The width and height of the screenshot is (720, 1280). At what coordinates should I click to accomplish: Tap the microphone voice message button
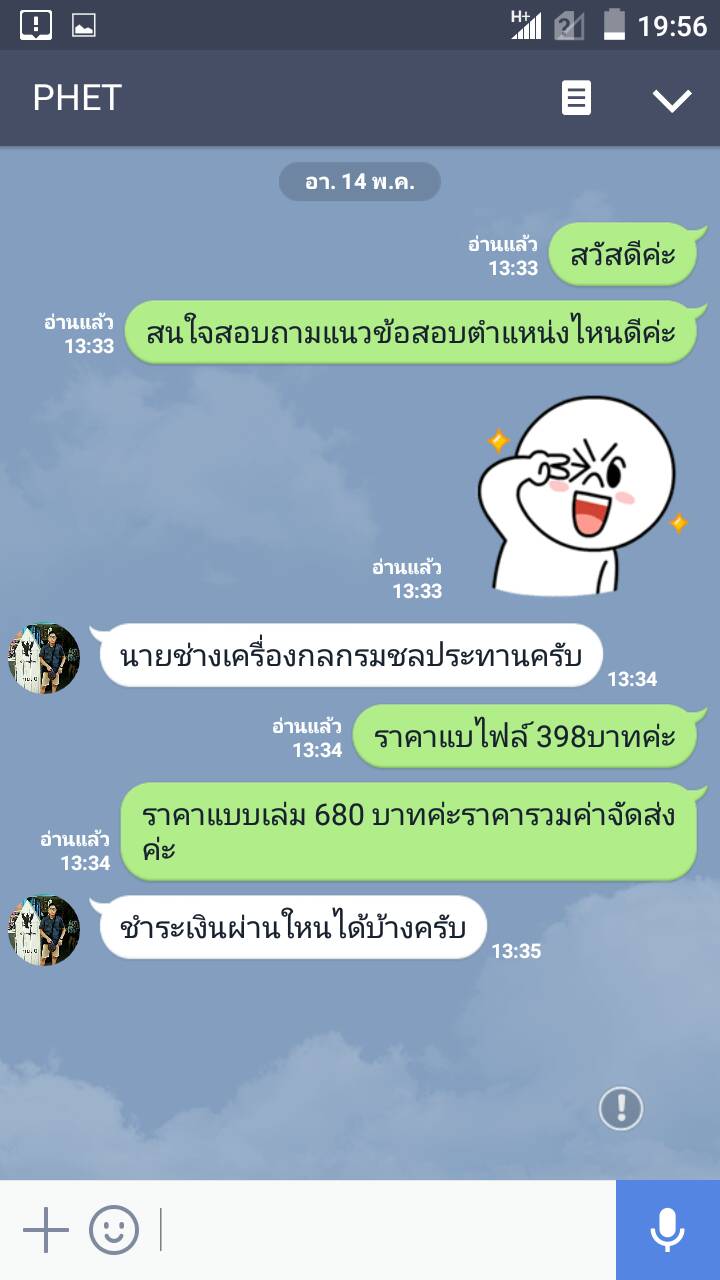pyautogui.click(x=667, y=1229)
